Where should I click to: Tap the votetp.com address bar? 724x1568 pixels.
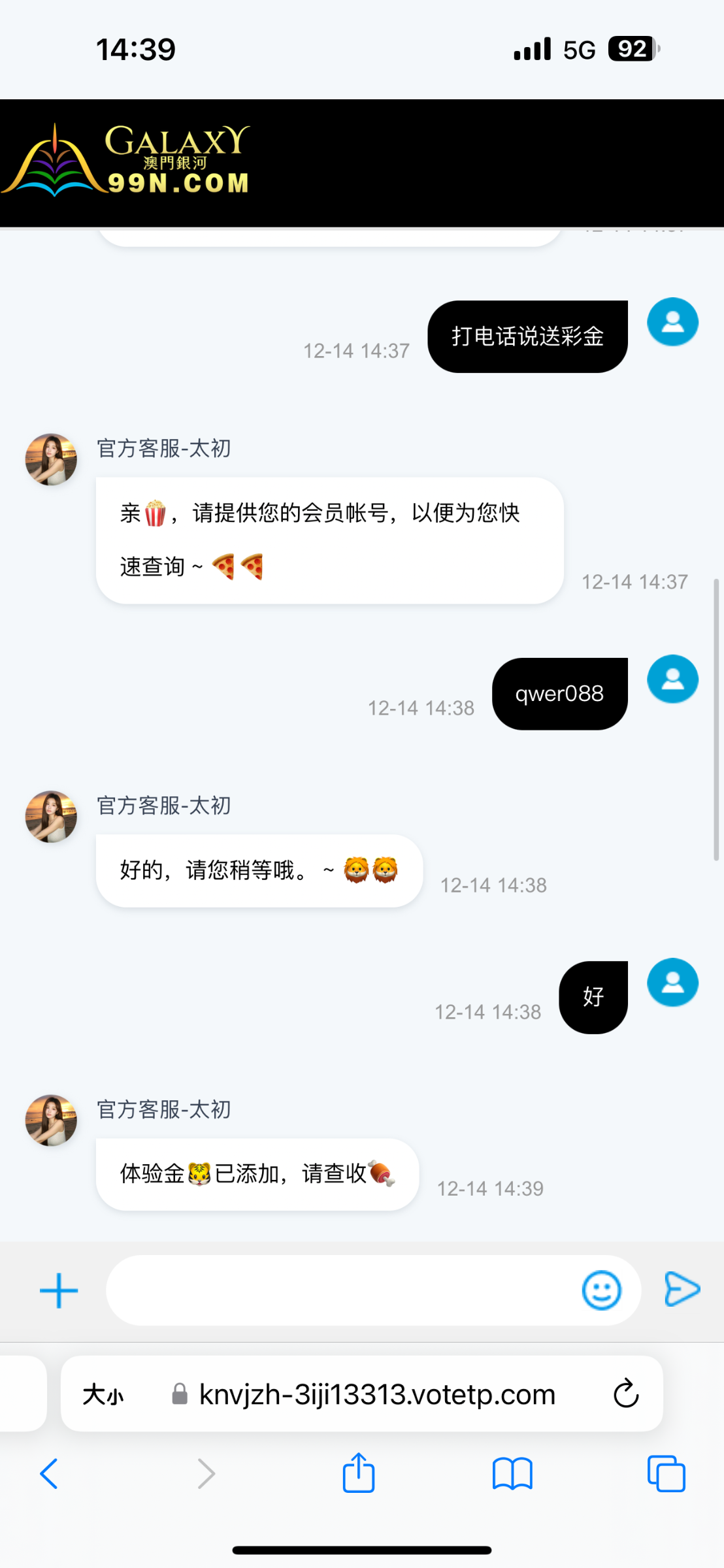click(376, 1395)
